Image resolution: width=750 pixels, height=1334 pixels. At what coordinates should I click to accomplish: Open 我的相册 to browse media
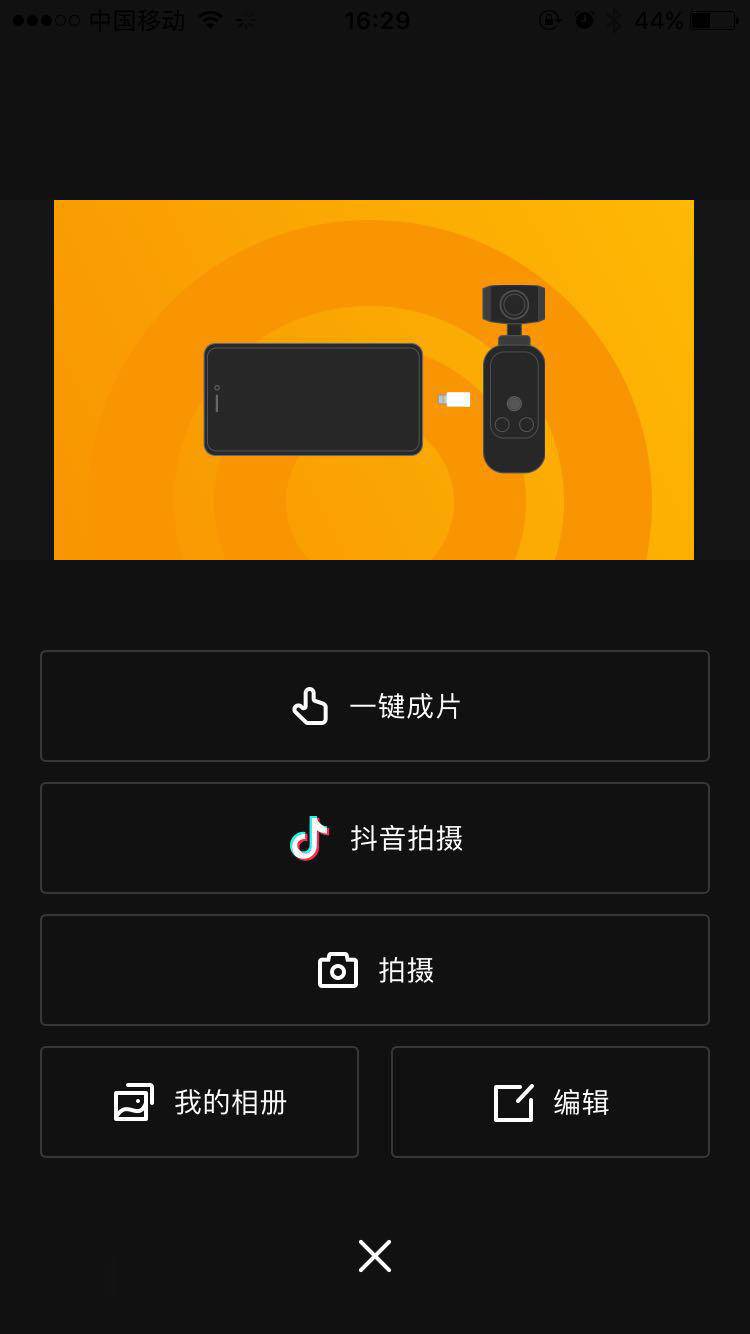point(199,1101)
